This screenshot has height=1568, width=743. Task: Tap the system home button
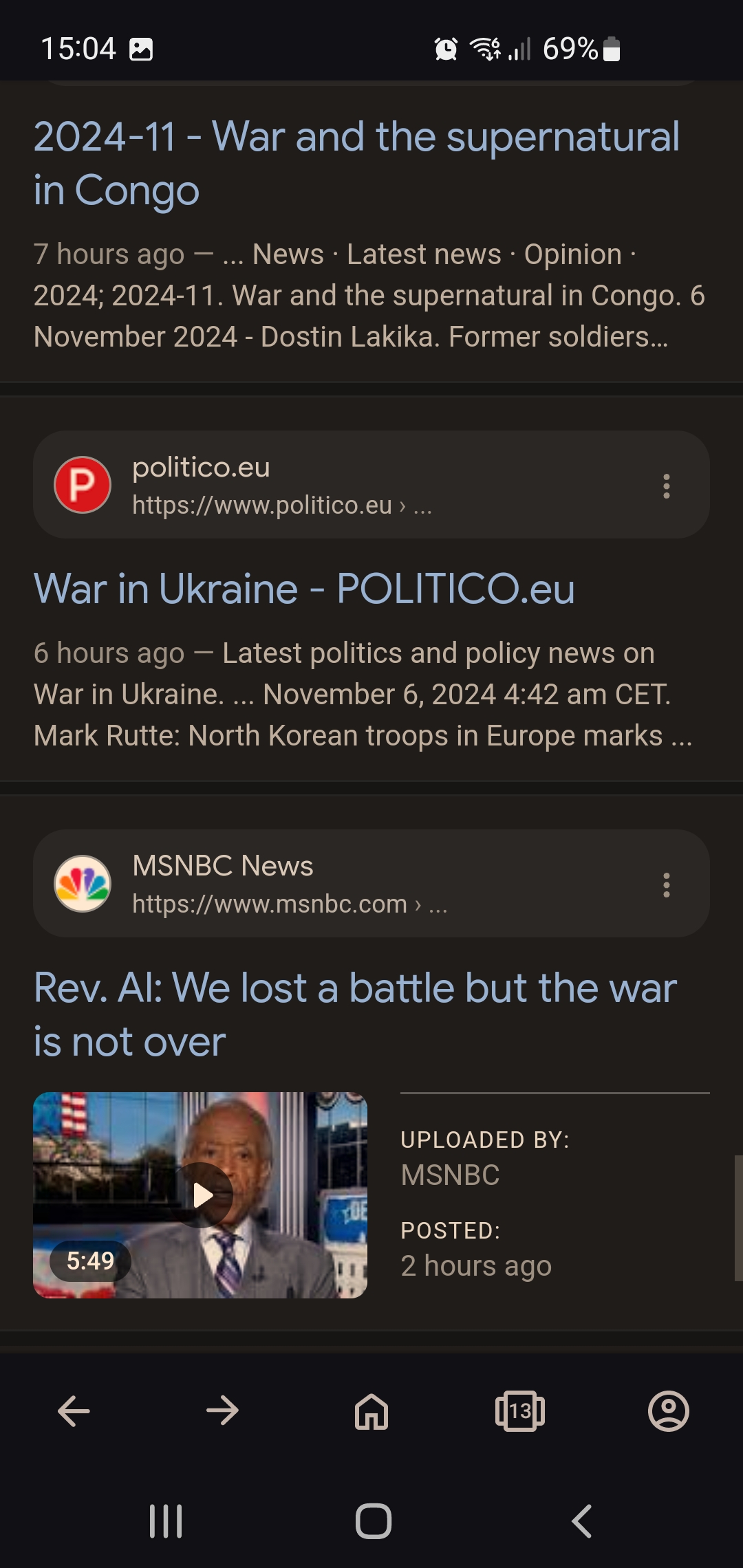(x=374, y=1521)
